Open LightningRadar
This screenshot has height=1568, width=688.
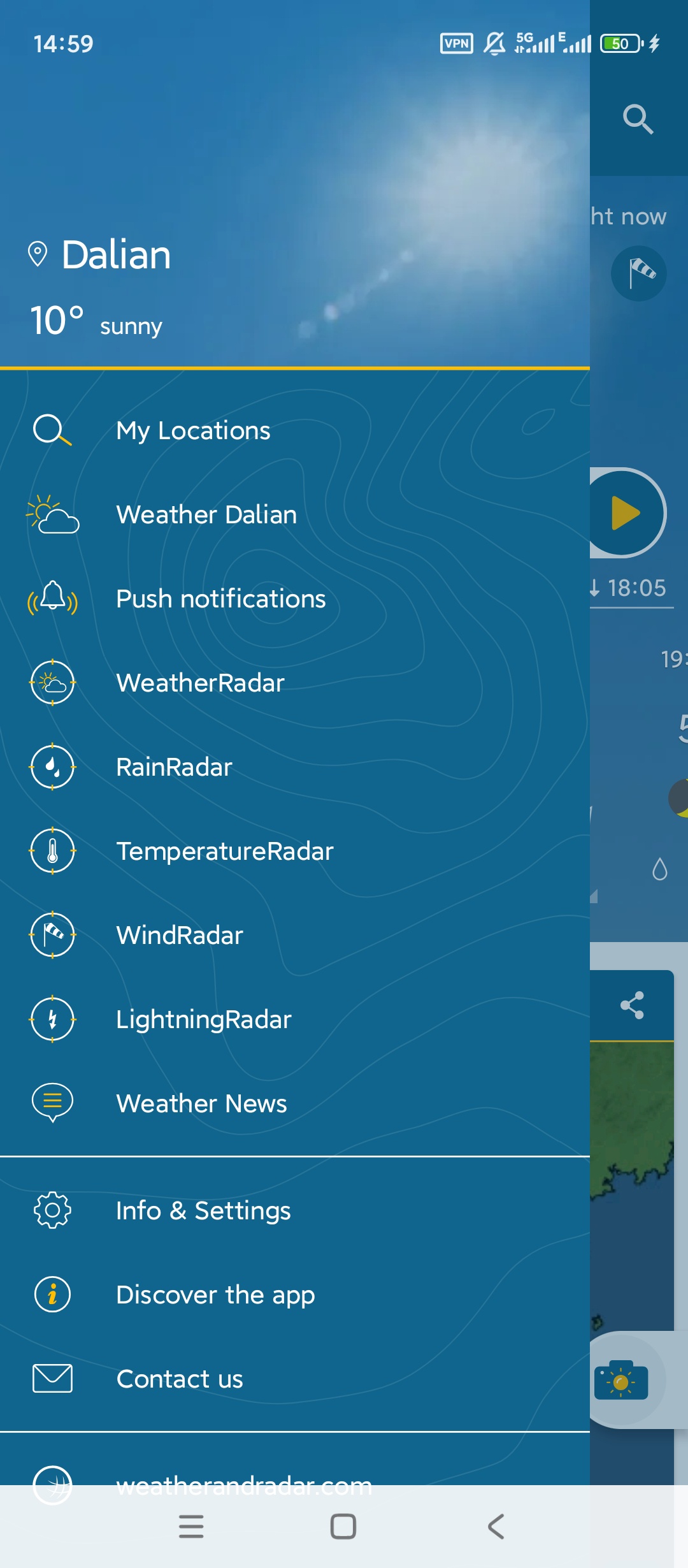pyautogui.click(x=203, y=1020)
